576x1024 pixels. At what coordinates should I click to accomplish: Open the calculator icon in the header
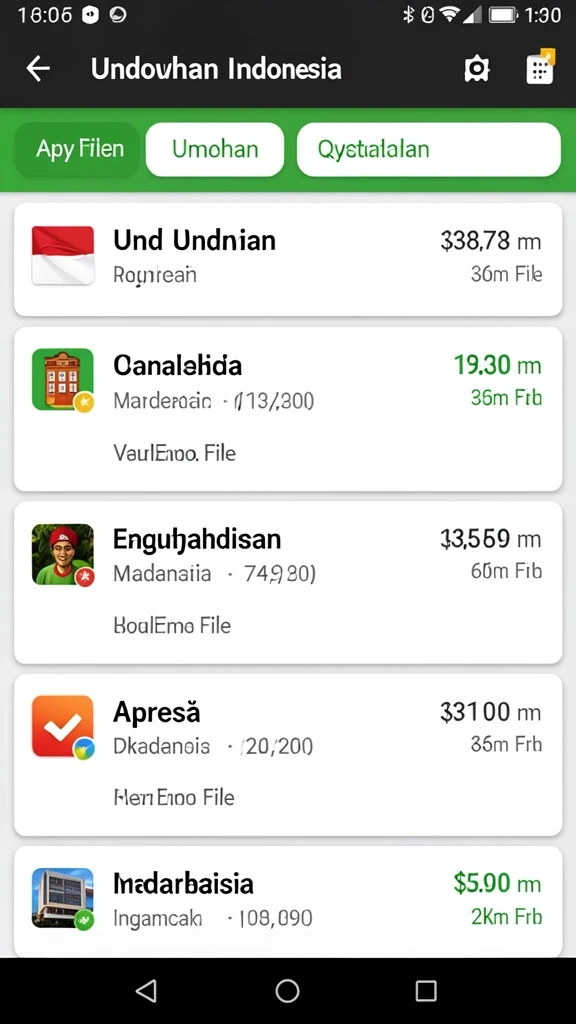pyautogui.click(x=541, y=67)
